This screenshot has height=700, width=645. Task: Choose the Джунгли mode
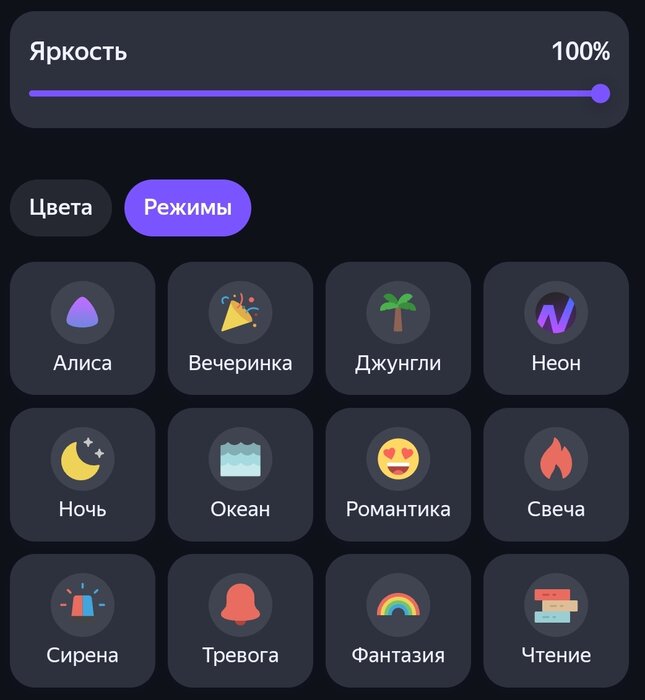tap(398, 328)
